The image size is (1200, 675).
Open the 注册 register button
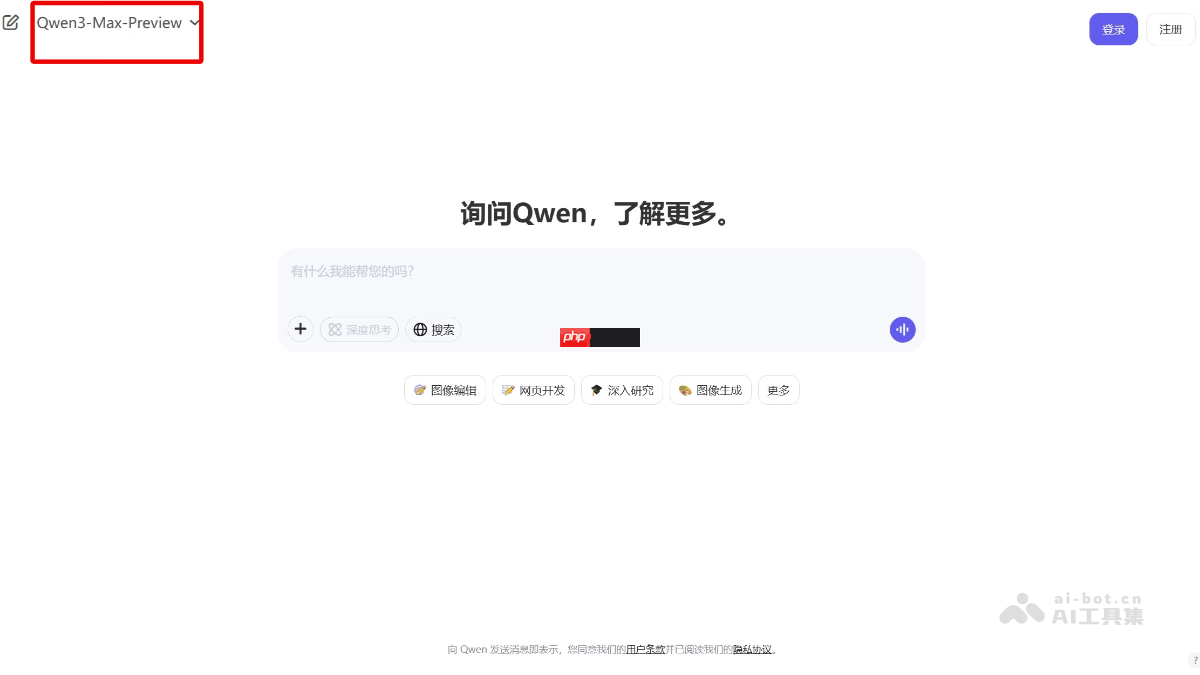pos(1170,30)
